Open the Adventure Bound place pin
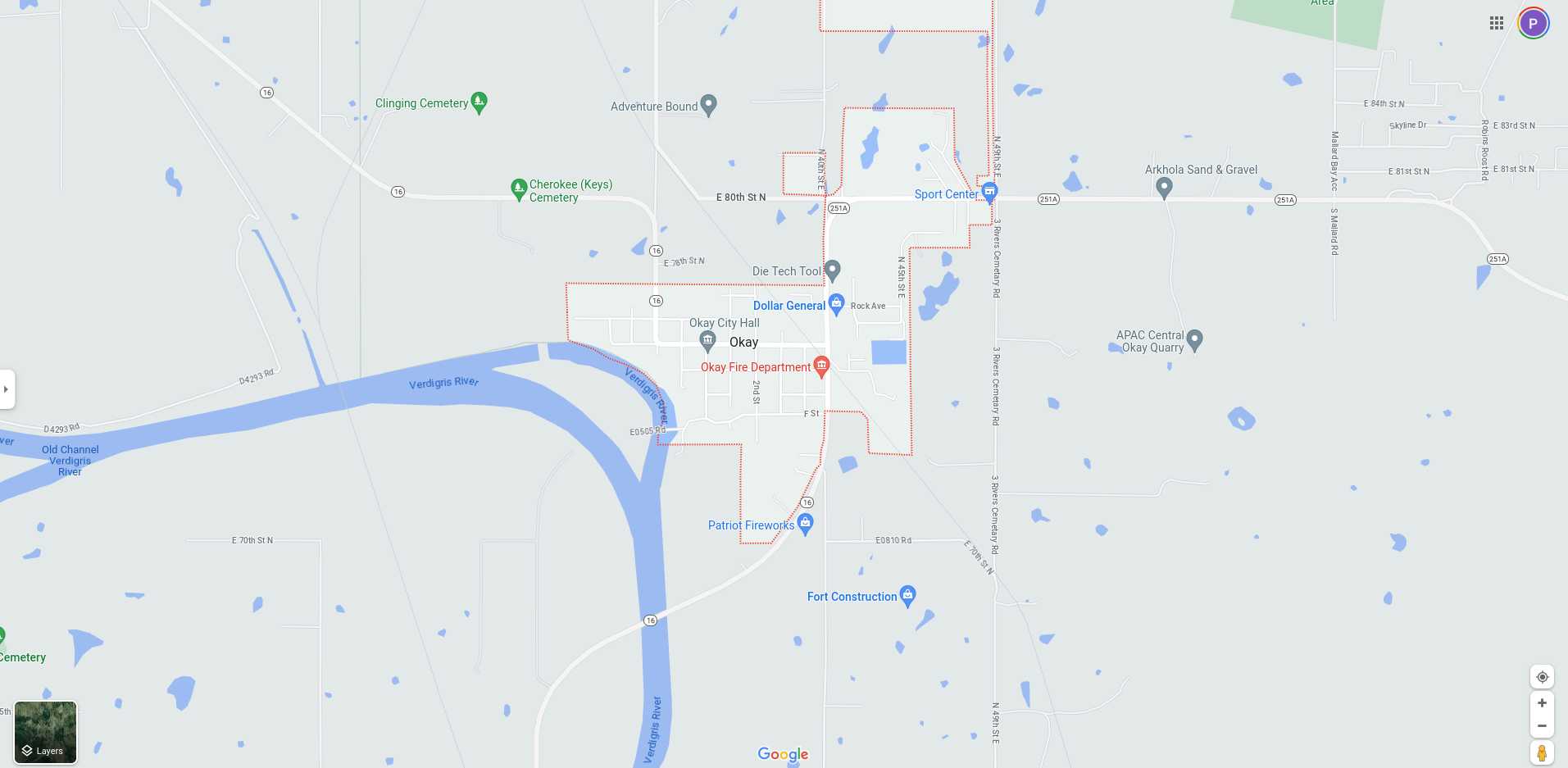Image resolution: width=1568 pixels, height=768 pixels. [709, 104]
